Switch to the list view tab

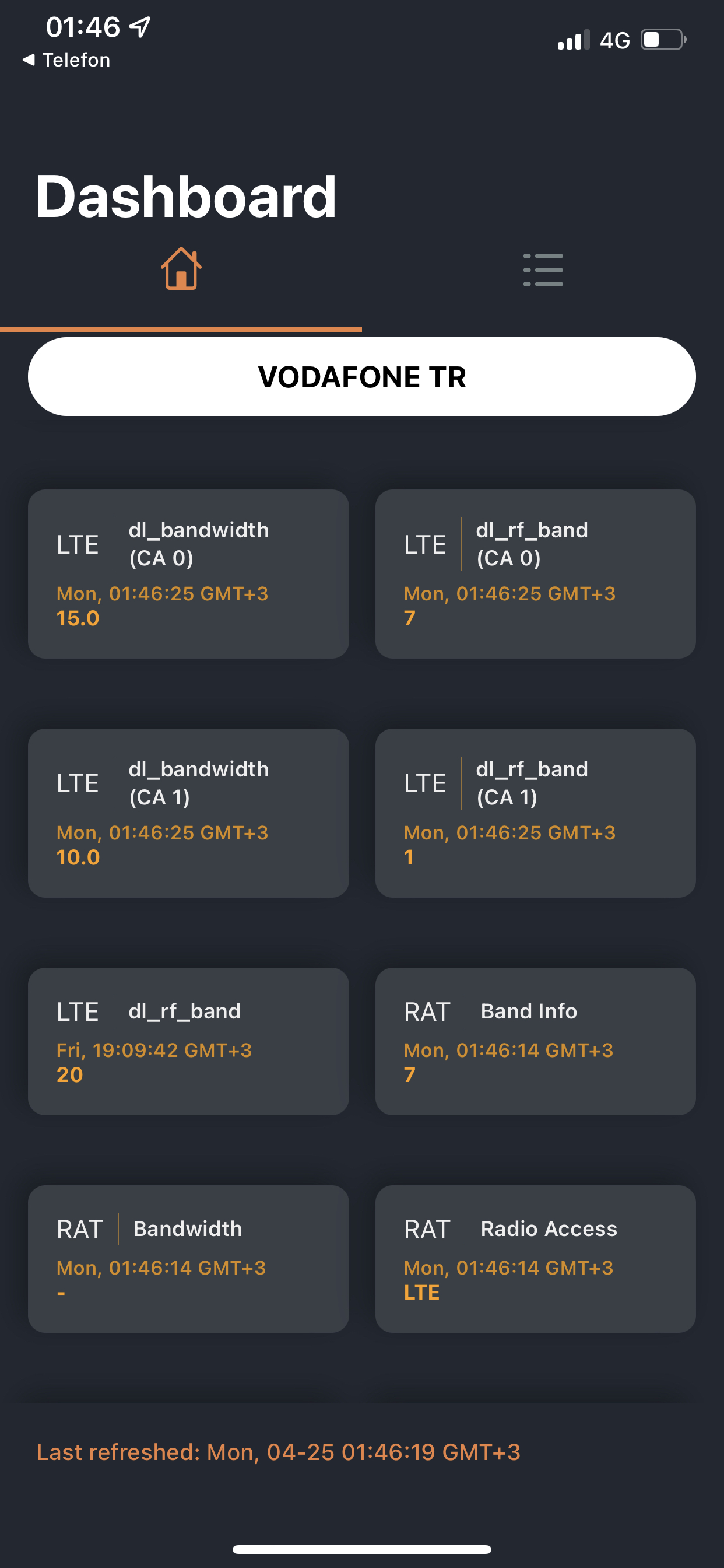(x=543, y=269)
